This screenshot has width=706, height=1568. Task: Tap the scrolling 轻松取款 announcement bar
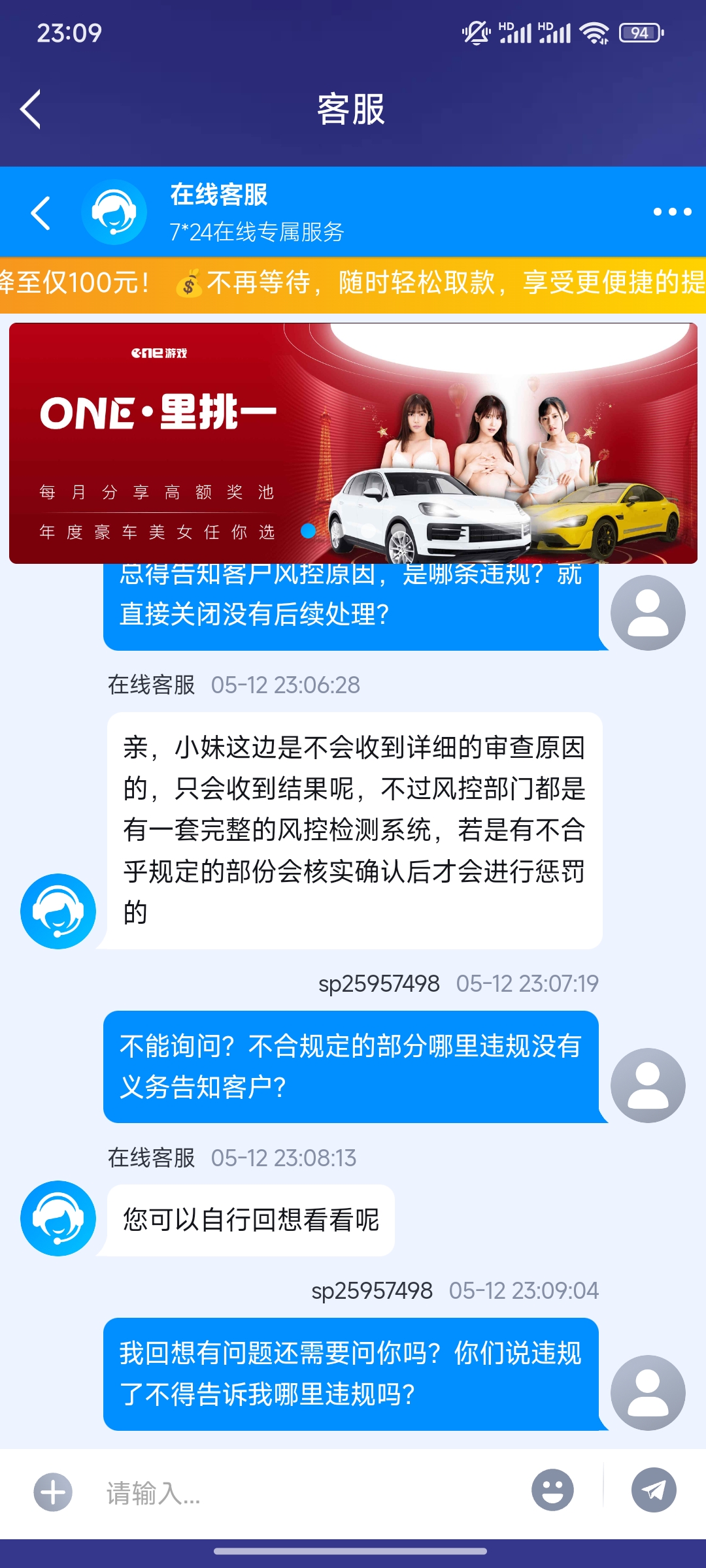[x=353, y=284]
